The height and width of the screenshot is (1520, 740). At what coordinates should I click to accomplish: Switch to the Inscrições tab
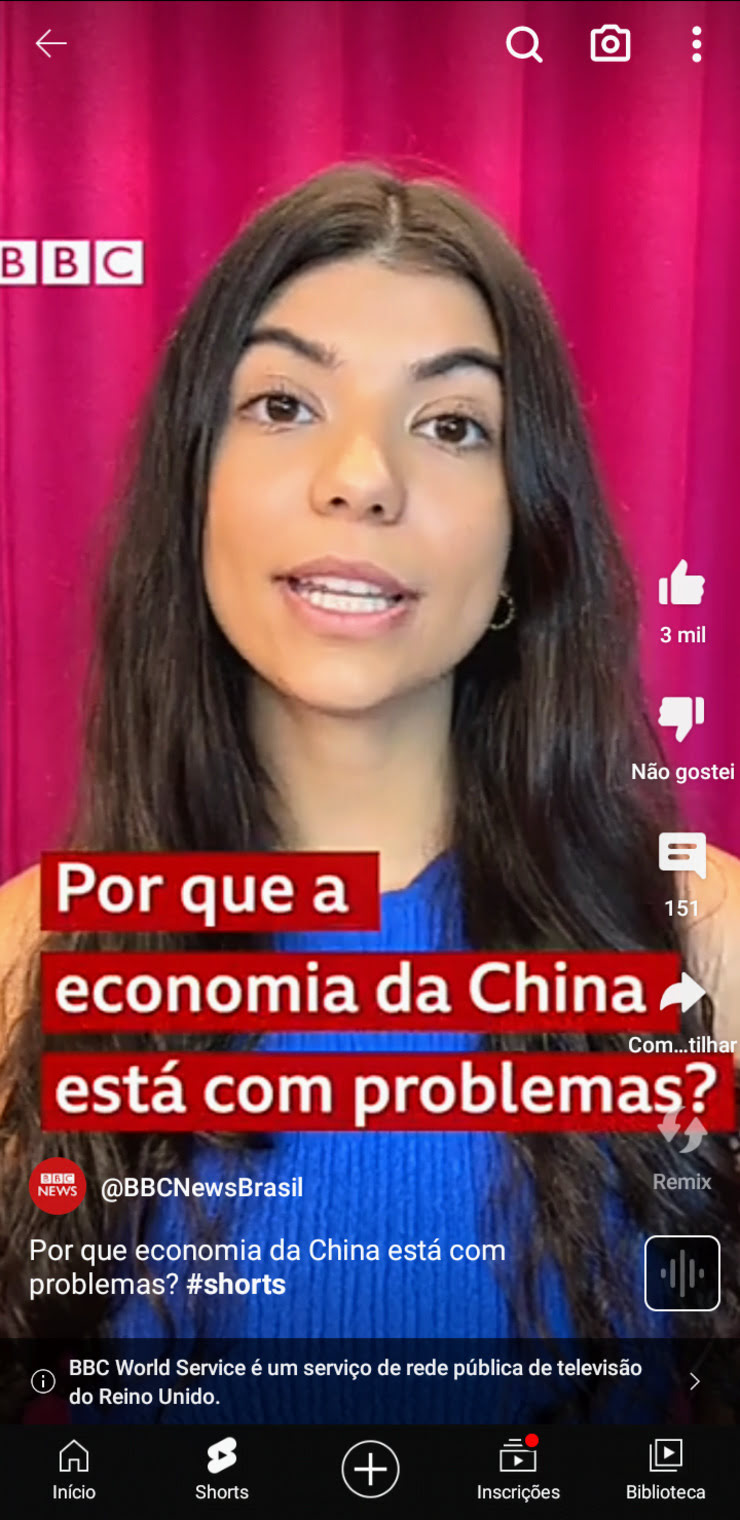[518, 1468]
